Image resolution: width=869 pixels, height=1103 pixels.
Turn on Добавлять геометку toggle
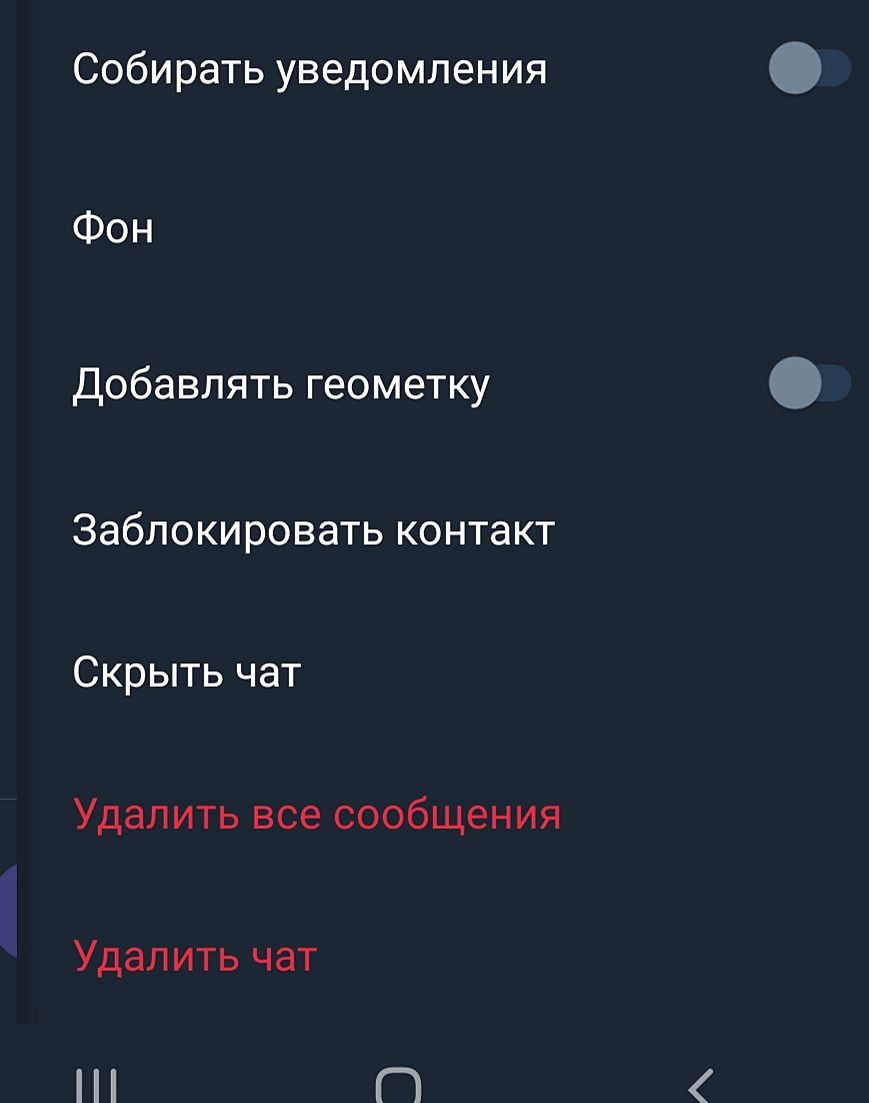point(808,383)
